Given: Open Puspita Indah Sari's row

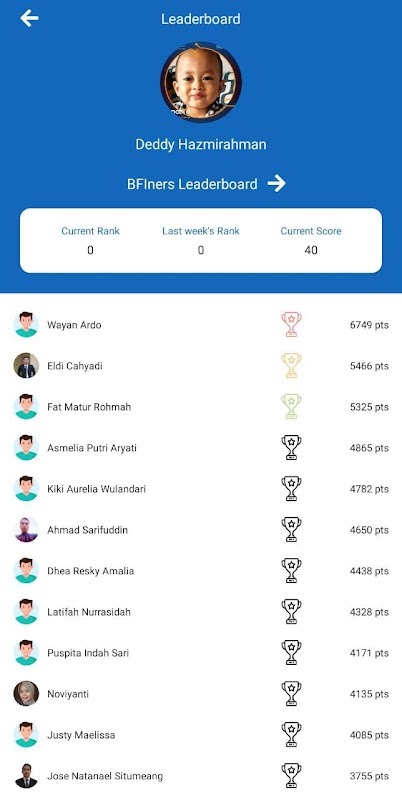Looking at the screenshot, I should point(201,653).
